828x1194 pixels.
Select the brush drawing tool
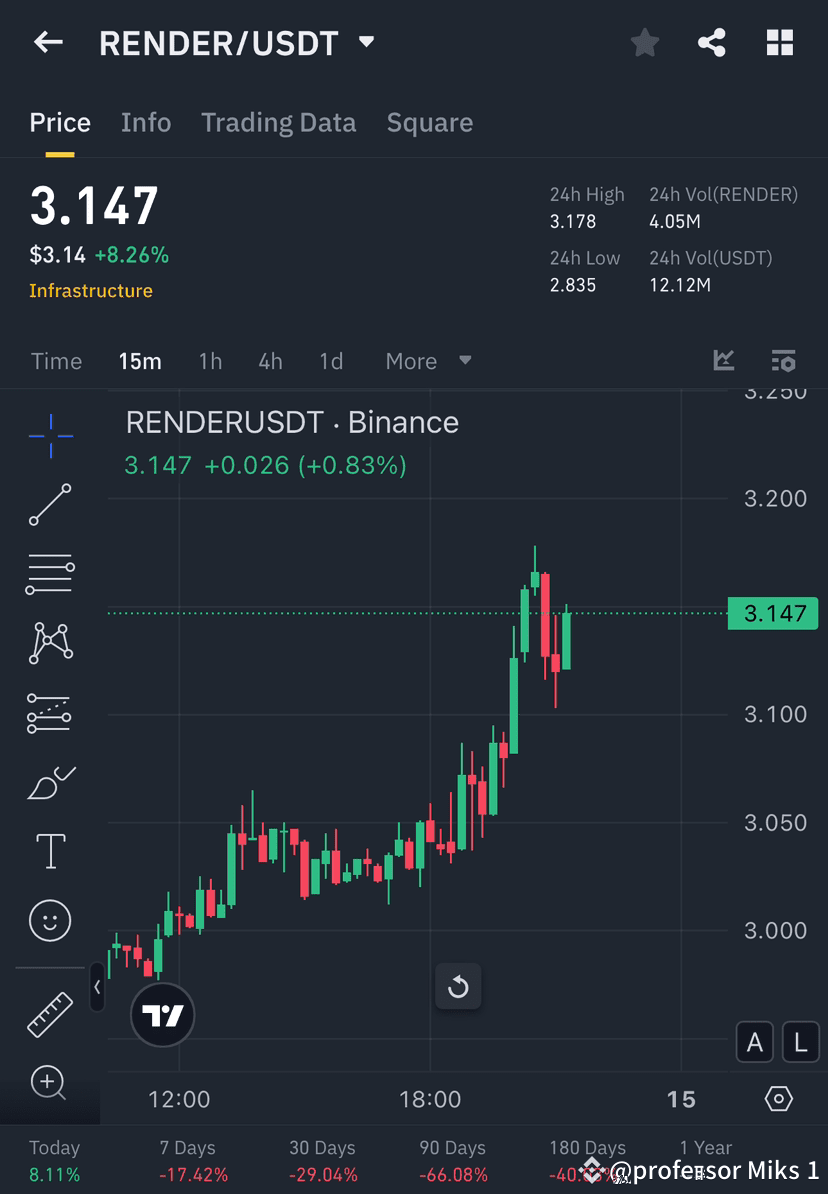50,782
